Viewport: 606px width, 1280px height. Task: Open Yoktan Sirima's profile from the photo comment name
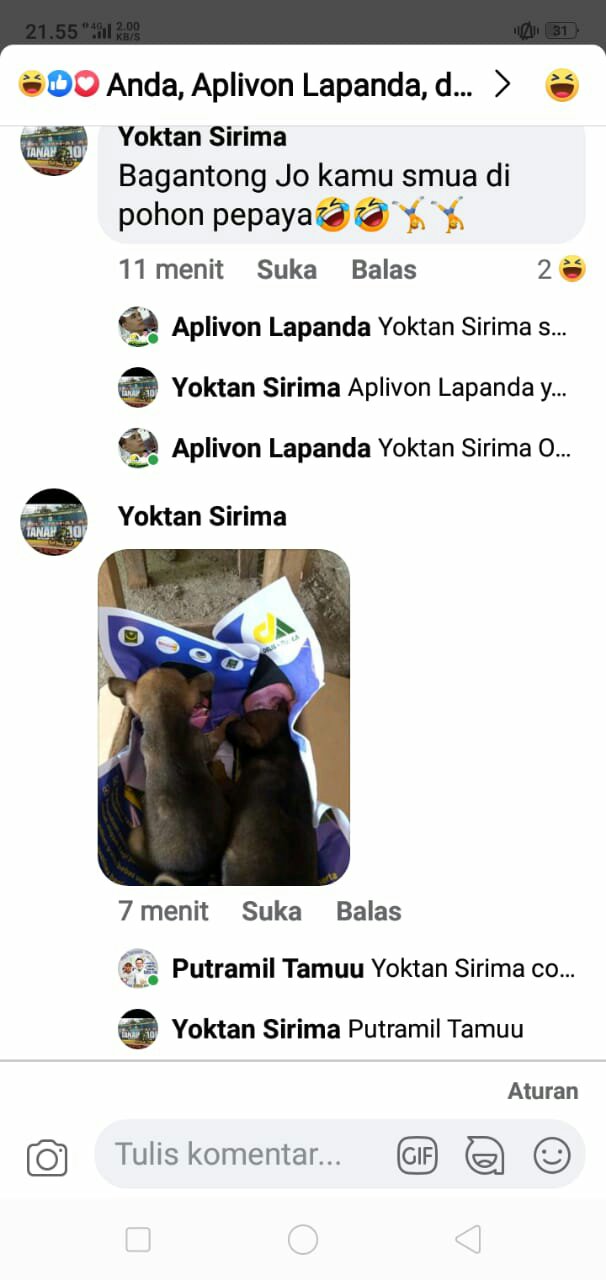(202, 516)
